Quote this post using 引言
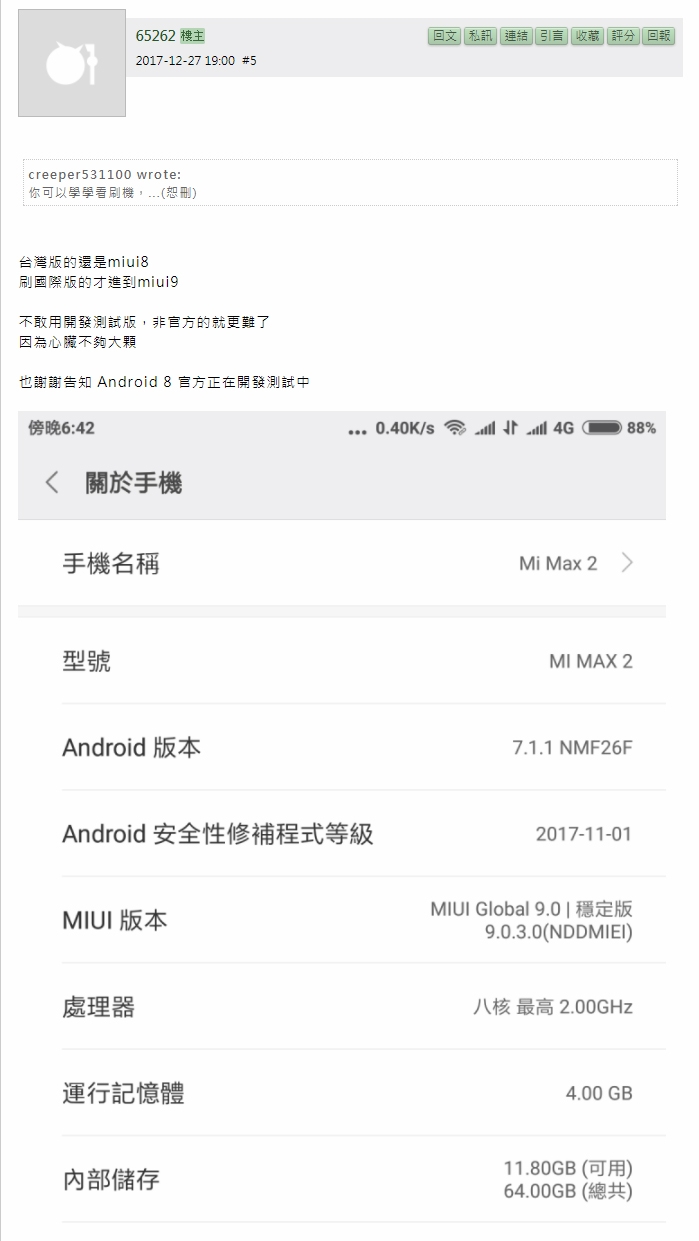The height and width of the screenshot is (1241, 699). click(x=551, y=36)
